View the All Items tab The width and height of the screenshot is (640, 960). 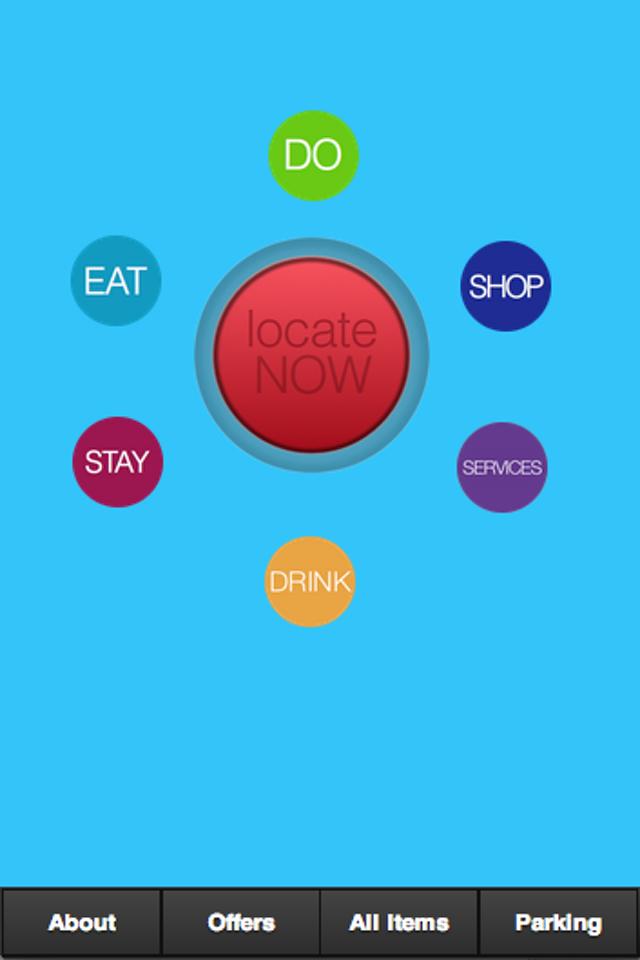(399, 923)
